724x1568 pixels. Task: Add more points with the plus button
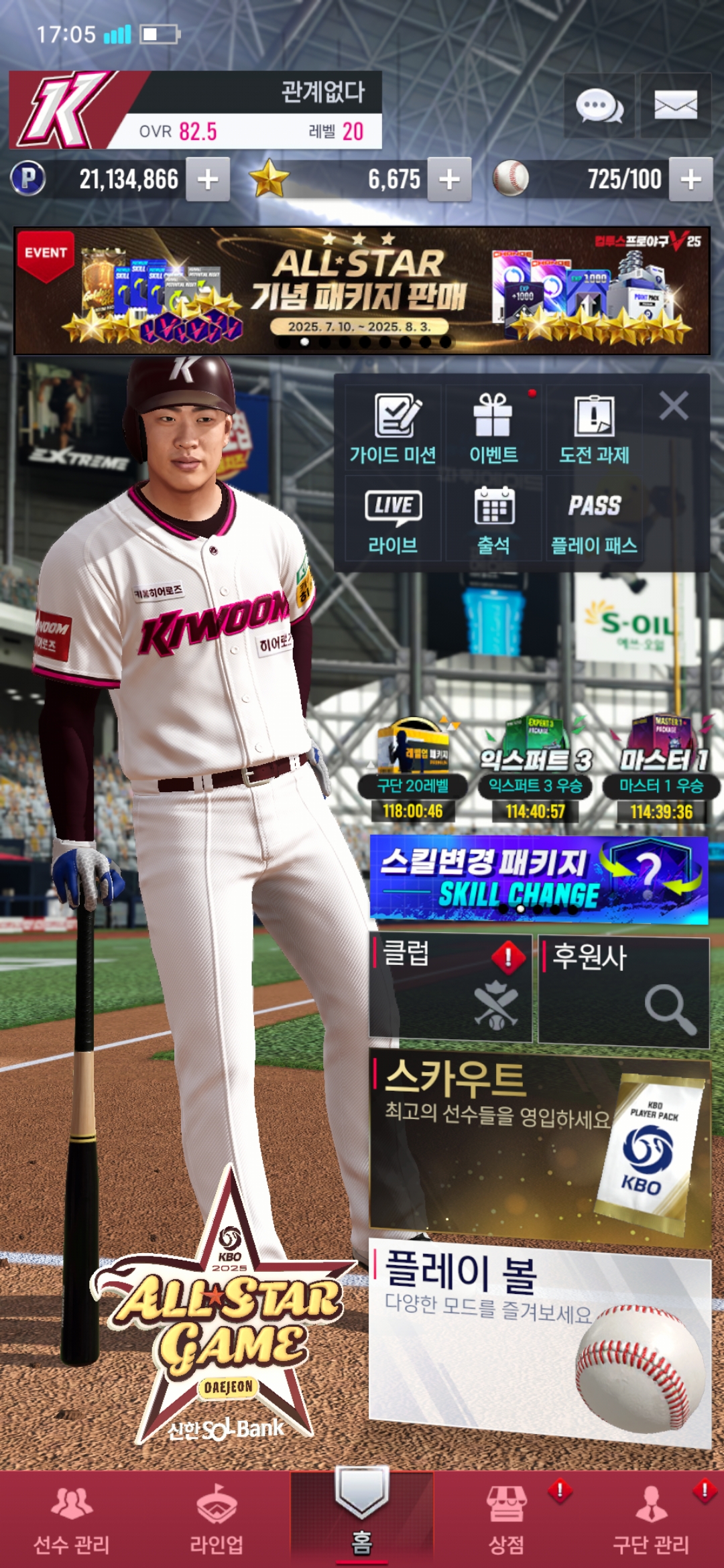point(208,180)
